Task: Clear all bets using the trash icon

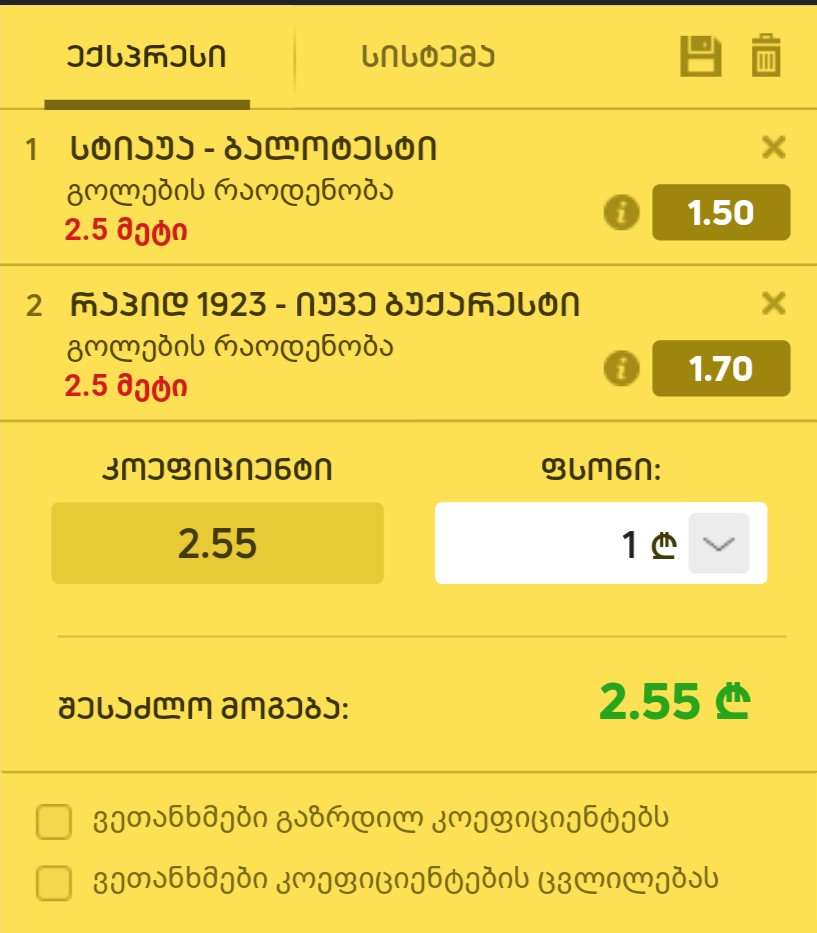Action: pyautogui.click(x=766, y=58)
